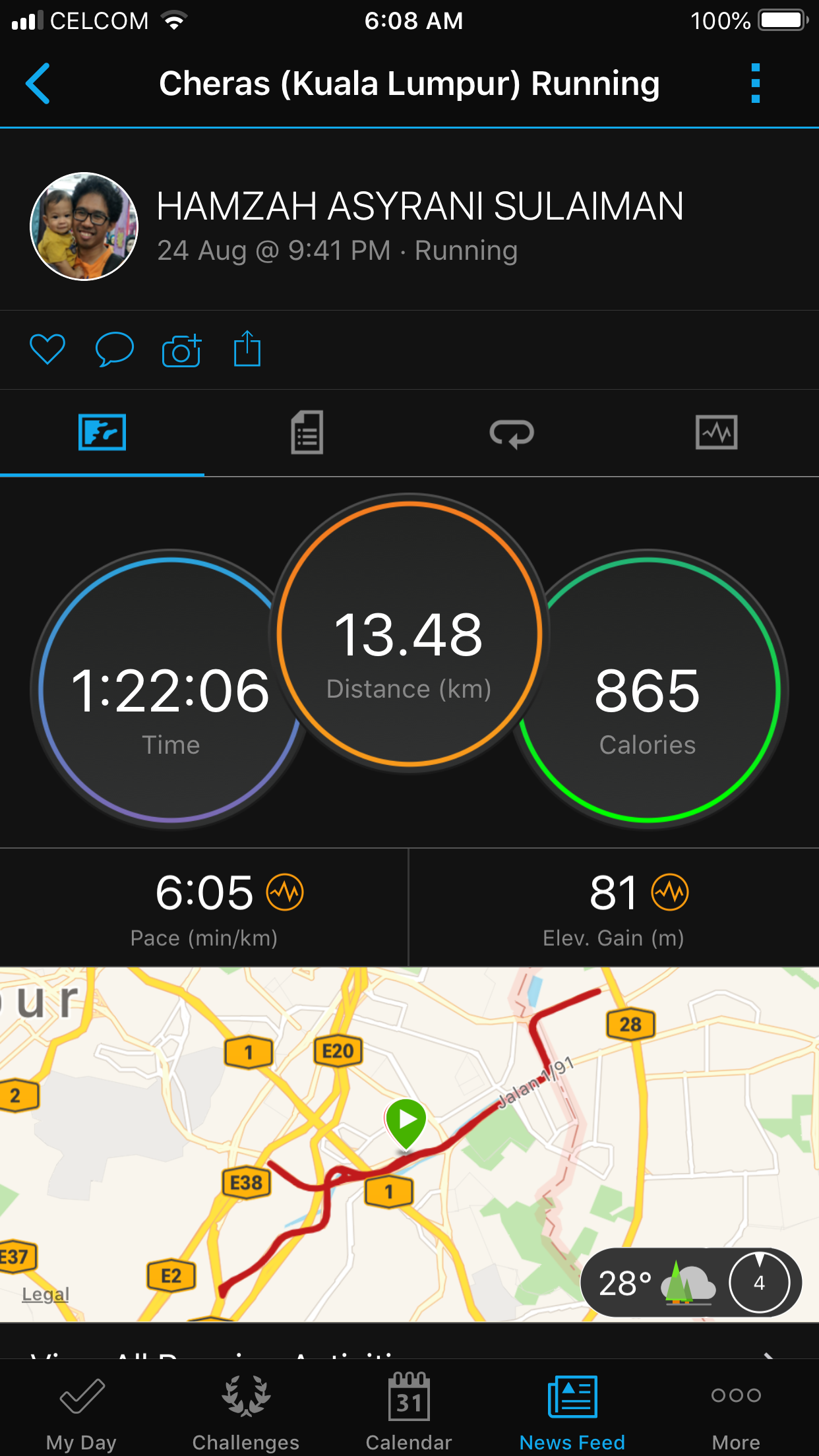Image resolution: width=819 pixels, height=1456 pixels.
Task: Go back using the top-left arrow
Action: coord(38,84)
